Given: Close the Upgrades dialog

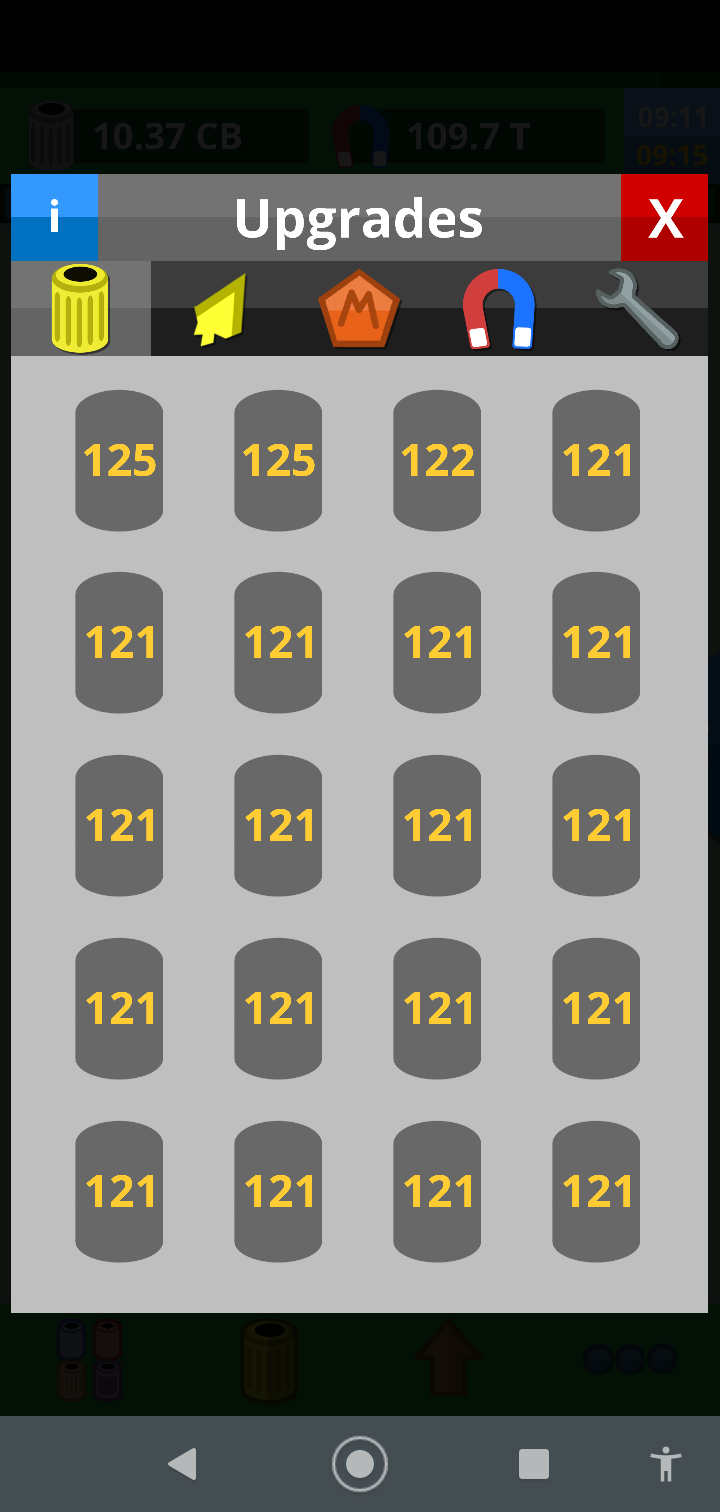Looking at the screenshot, I should coord(664,217).
